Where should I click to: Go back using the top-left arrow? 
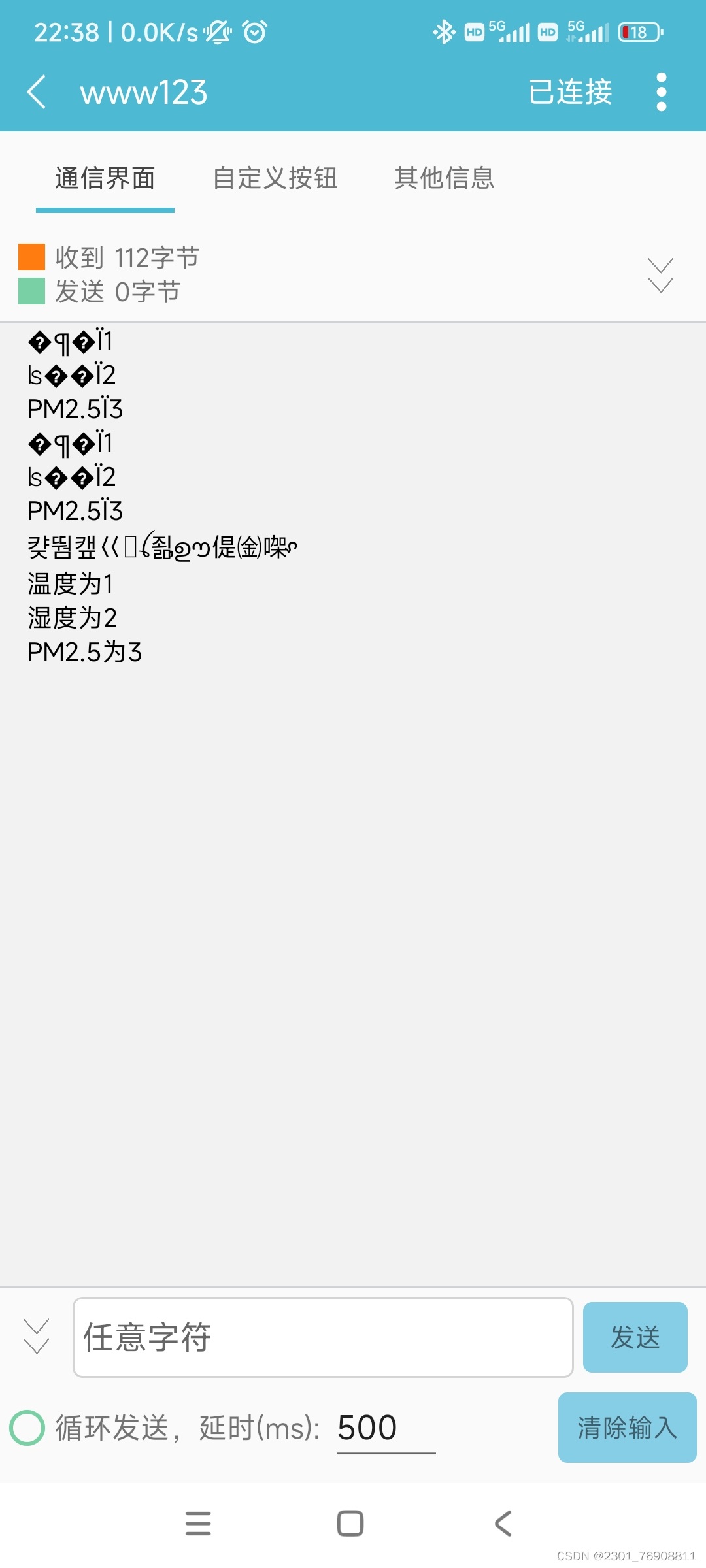coord(37,92)
